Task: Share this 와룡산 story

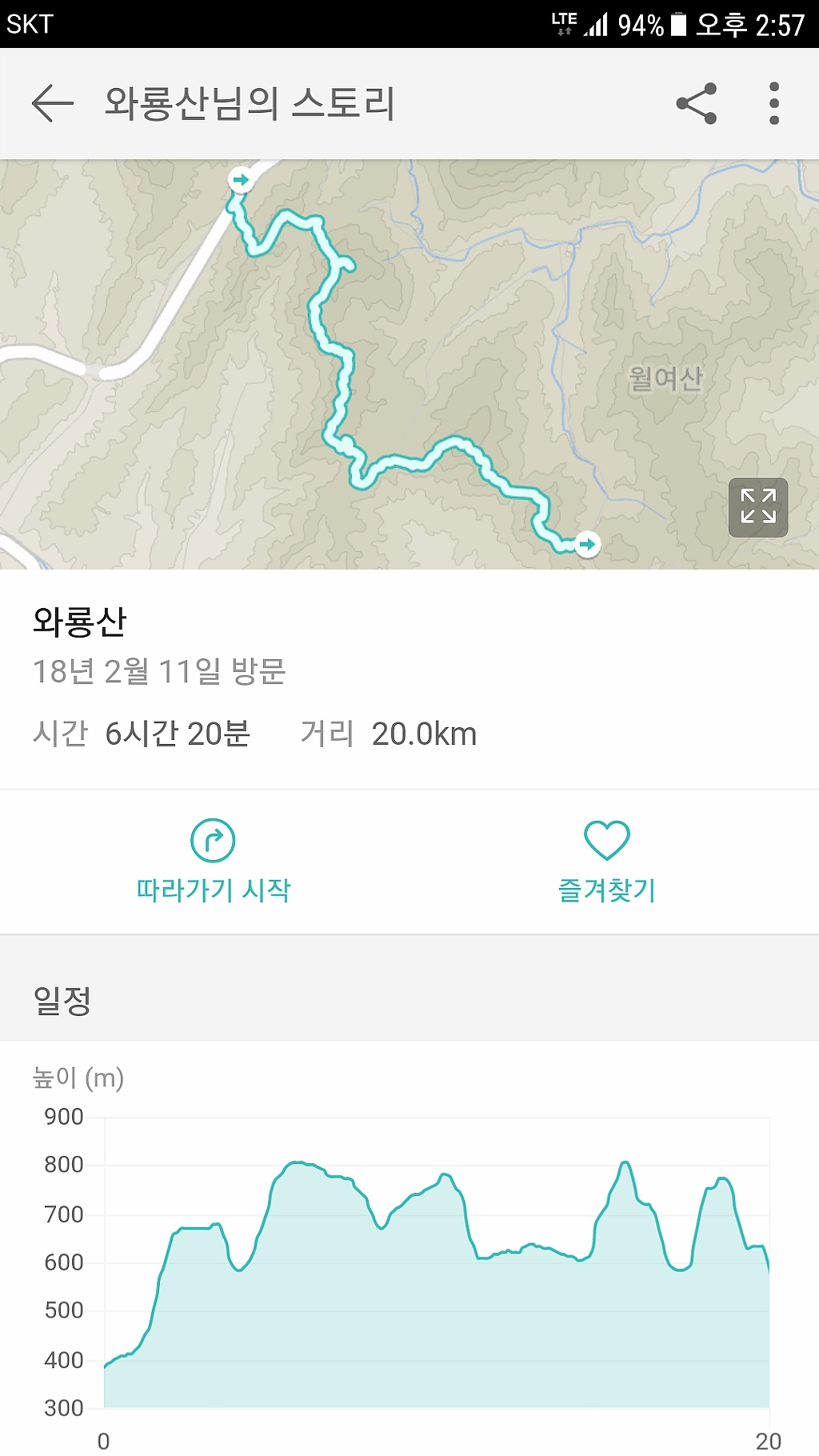Action: (x=697, y=103)
